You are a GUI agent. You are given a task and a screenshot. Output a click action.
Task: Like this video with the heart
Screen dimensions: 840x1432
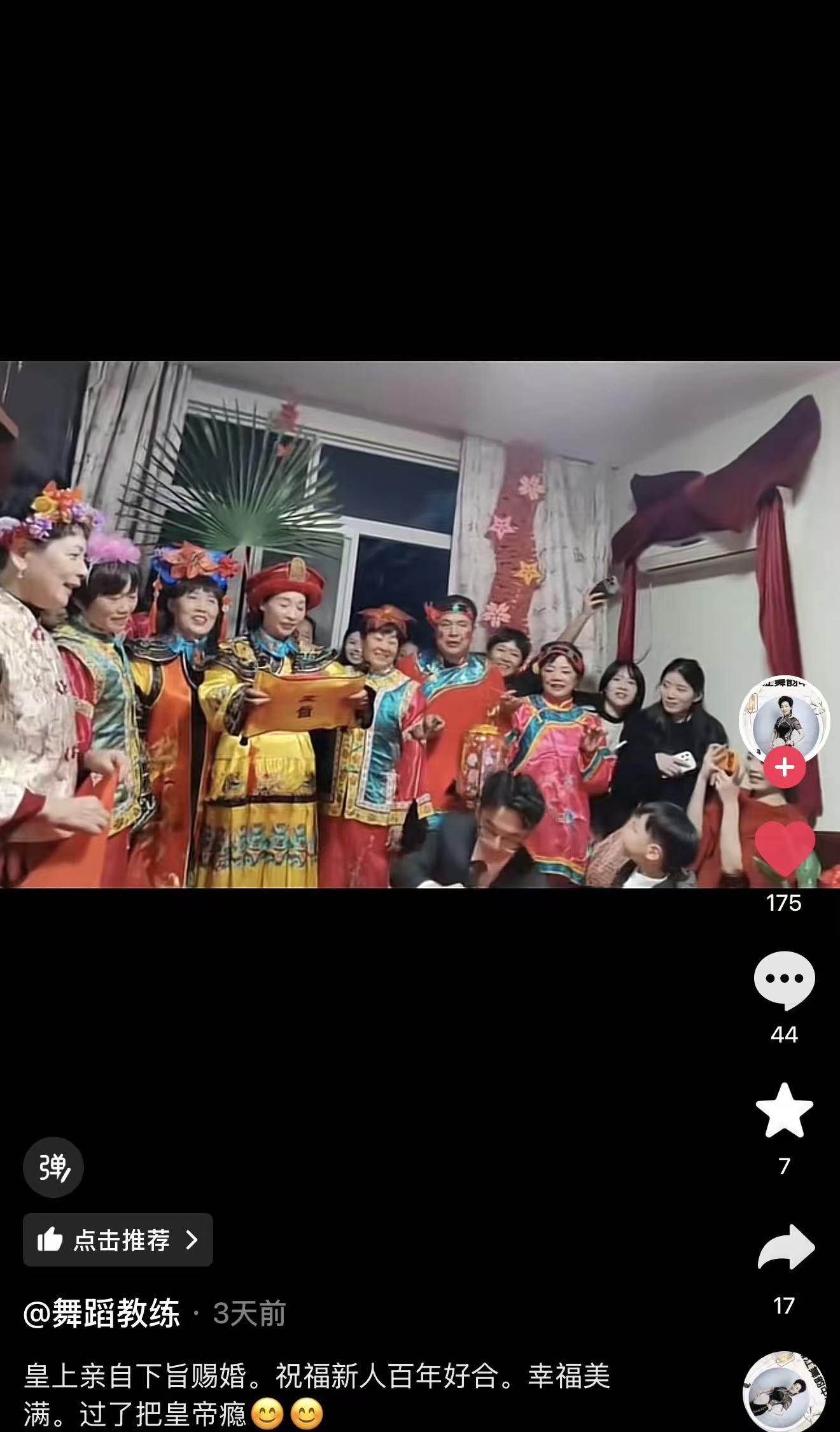tap(784, 849)
